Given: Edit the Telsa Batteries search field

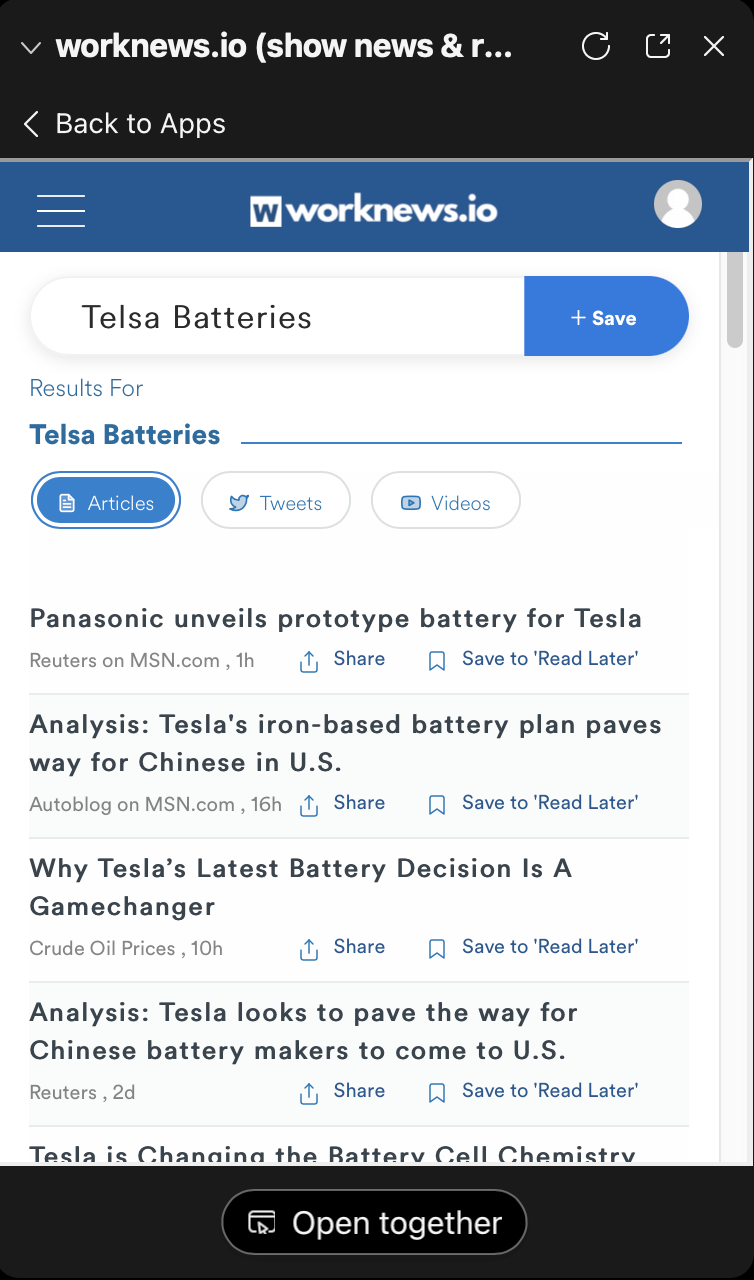Looking at the screenshot, I should [277, 317].
